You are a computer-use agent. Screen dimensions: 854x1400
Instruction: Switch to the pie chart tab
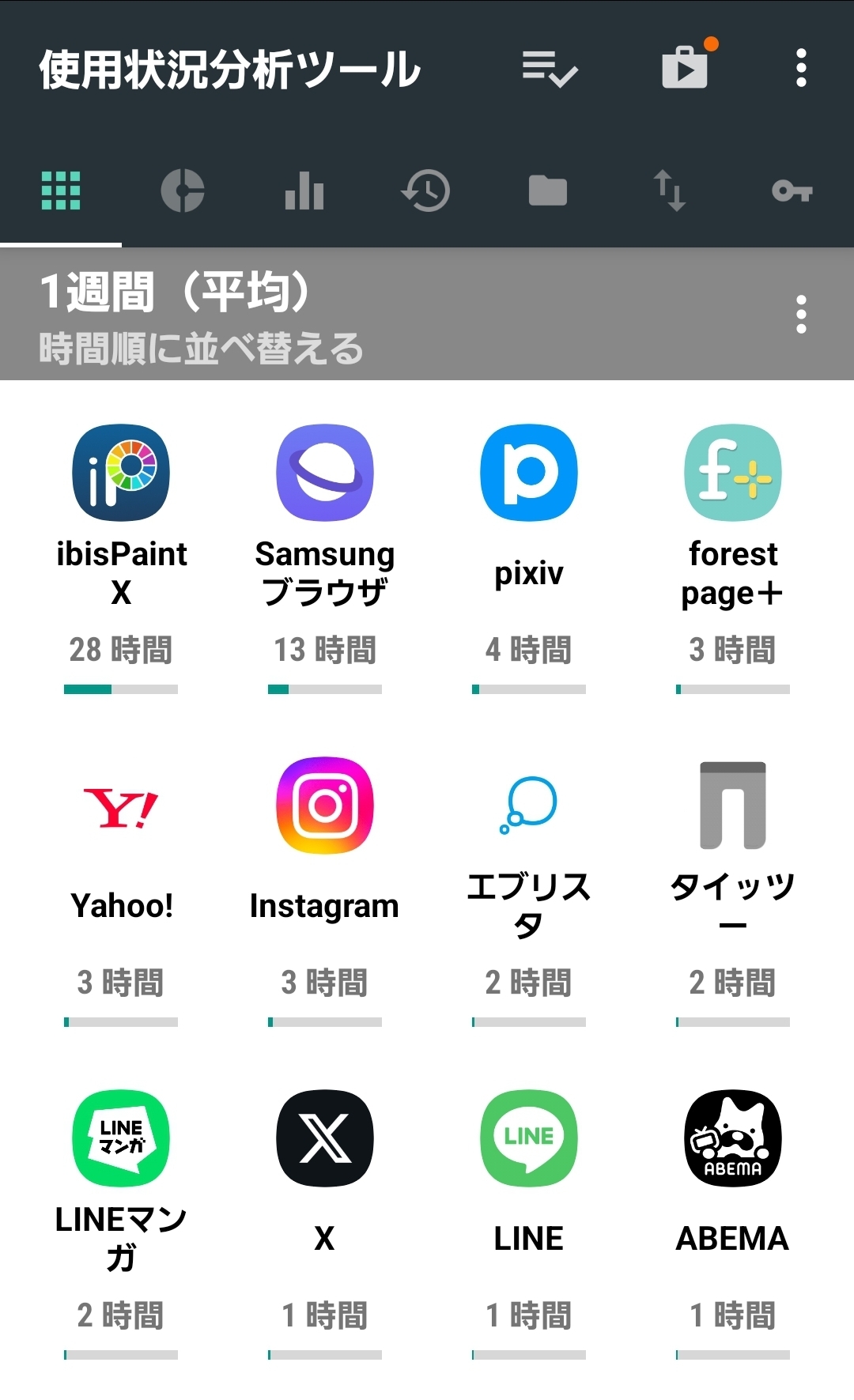[x=183, y=191]
